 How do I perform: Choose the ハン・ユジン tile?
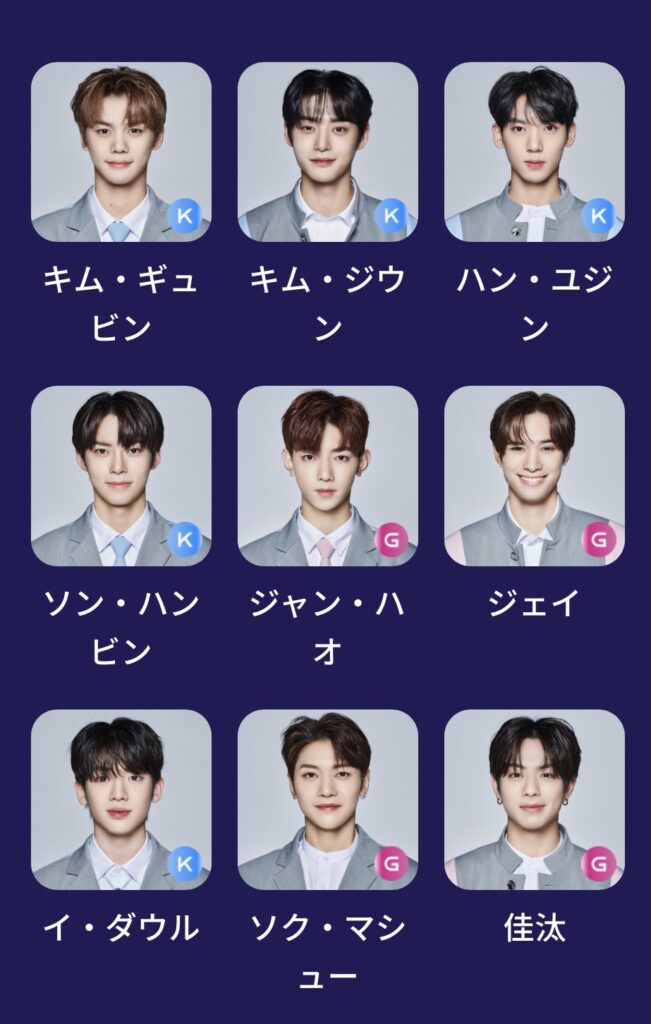click(534, 152)
